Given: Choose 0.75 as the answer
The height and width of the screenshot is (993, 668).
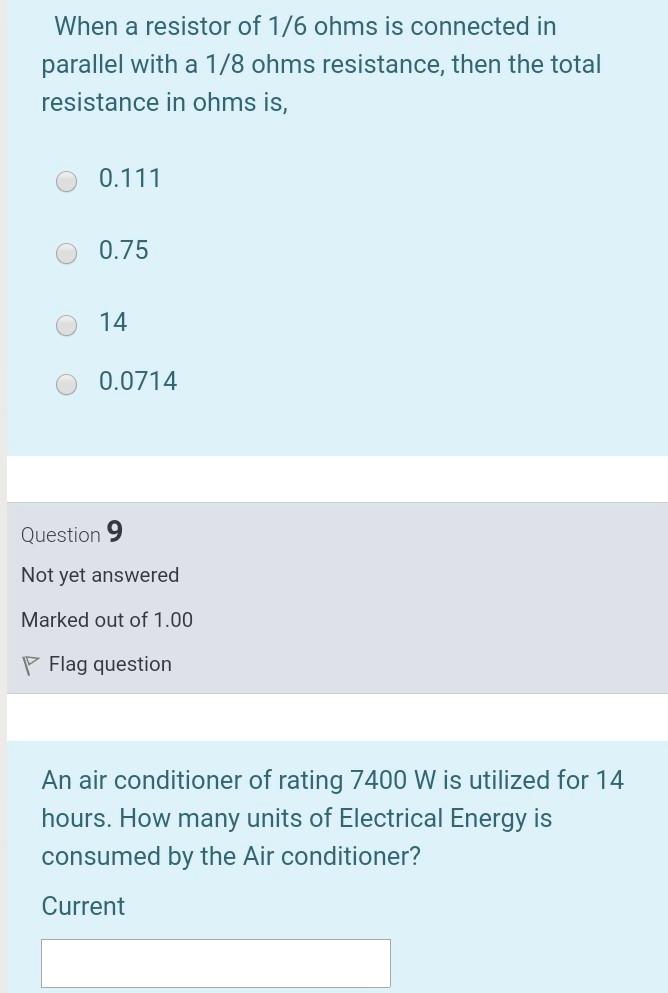Looking at the screenshot, I should pyautogui.click(x=67, y=253).
